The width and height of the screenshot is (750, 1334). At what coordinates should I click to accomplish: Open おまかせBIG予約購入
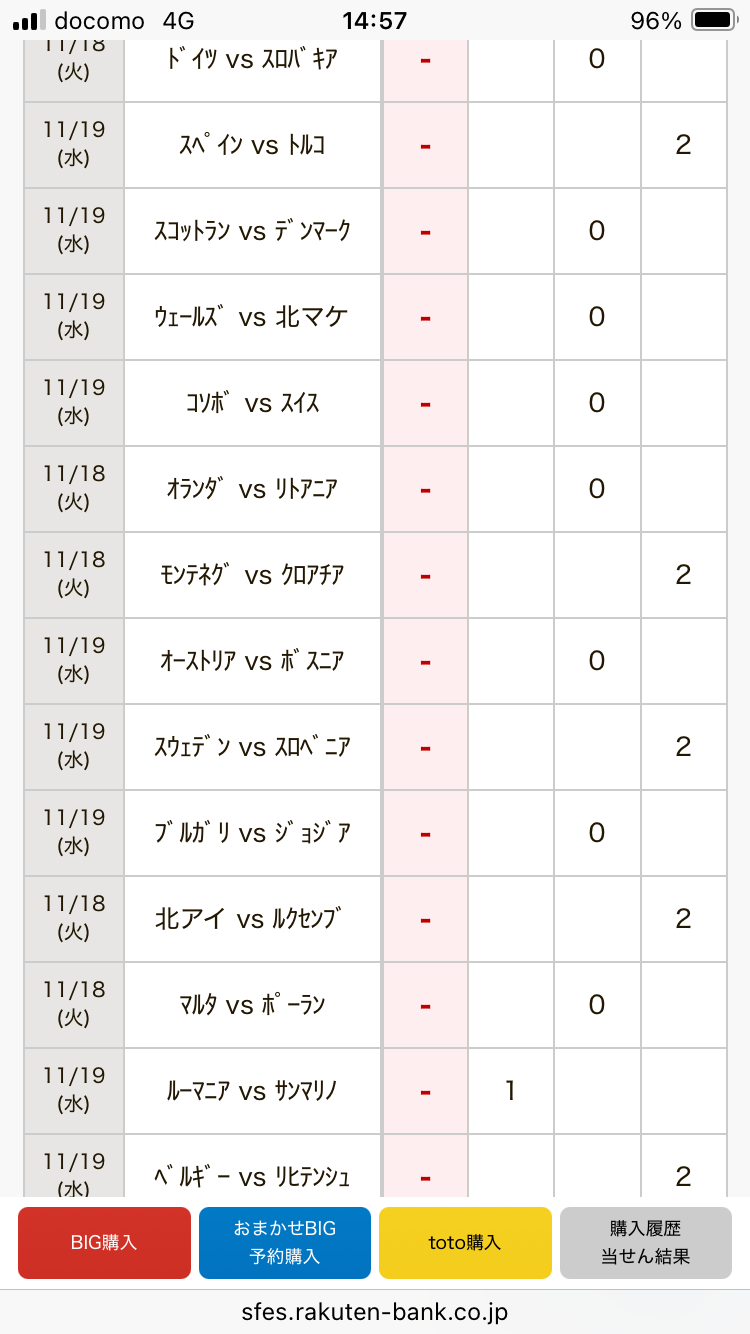coord(285,1243)
